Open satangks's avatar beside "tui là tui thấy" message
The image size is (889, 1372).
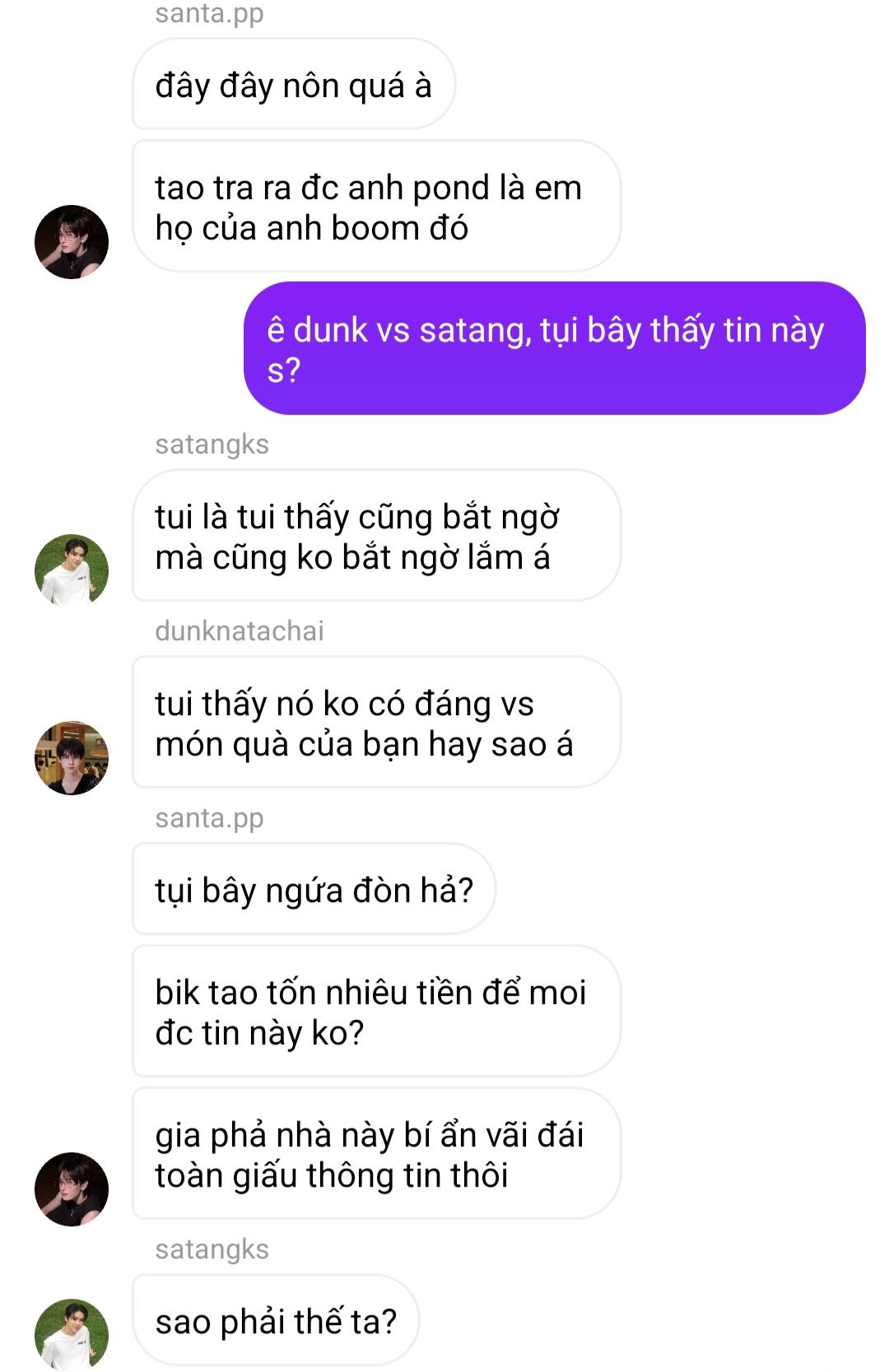pos(72,571)
